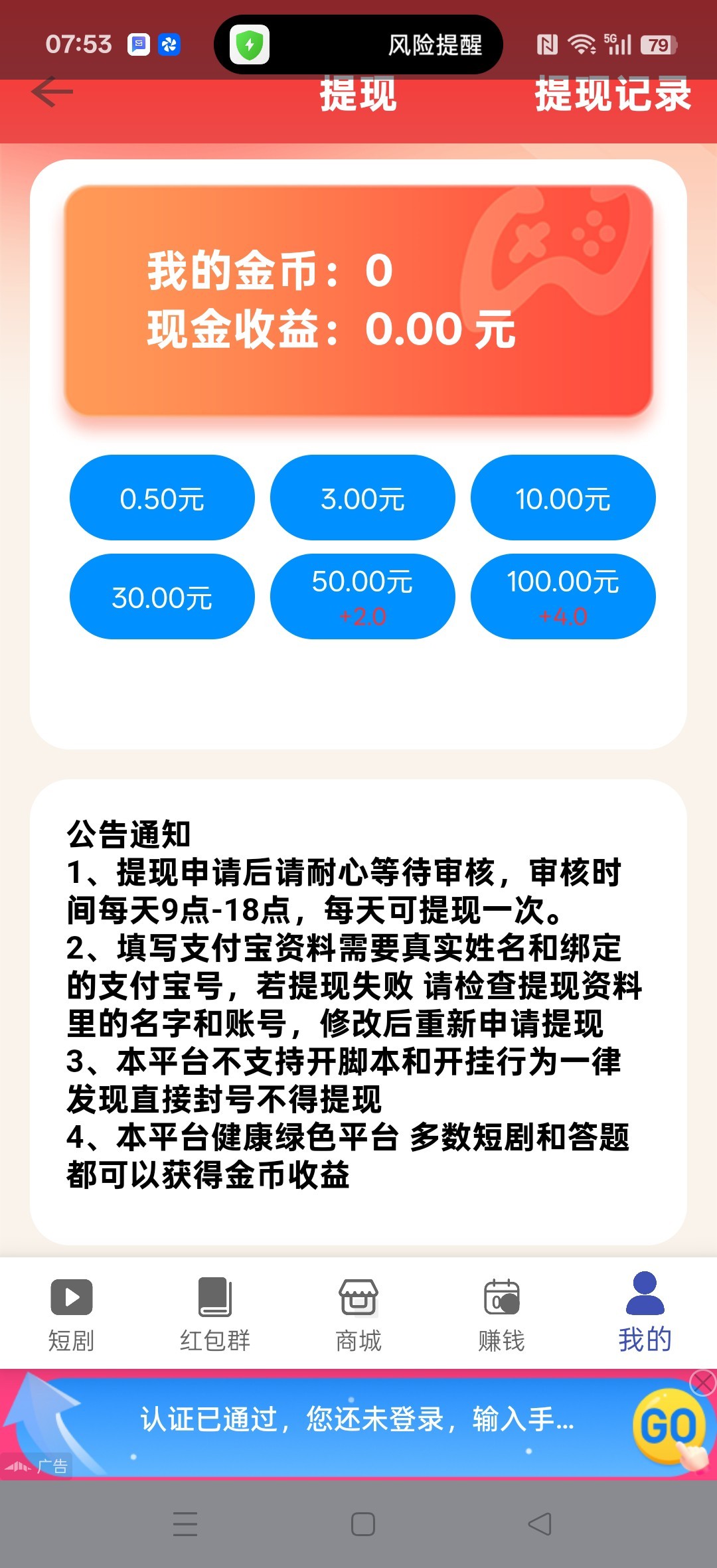Pick the 10.00元 withdrawal amount

563,497
